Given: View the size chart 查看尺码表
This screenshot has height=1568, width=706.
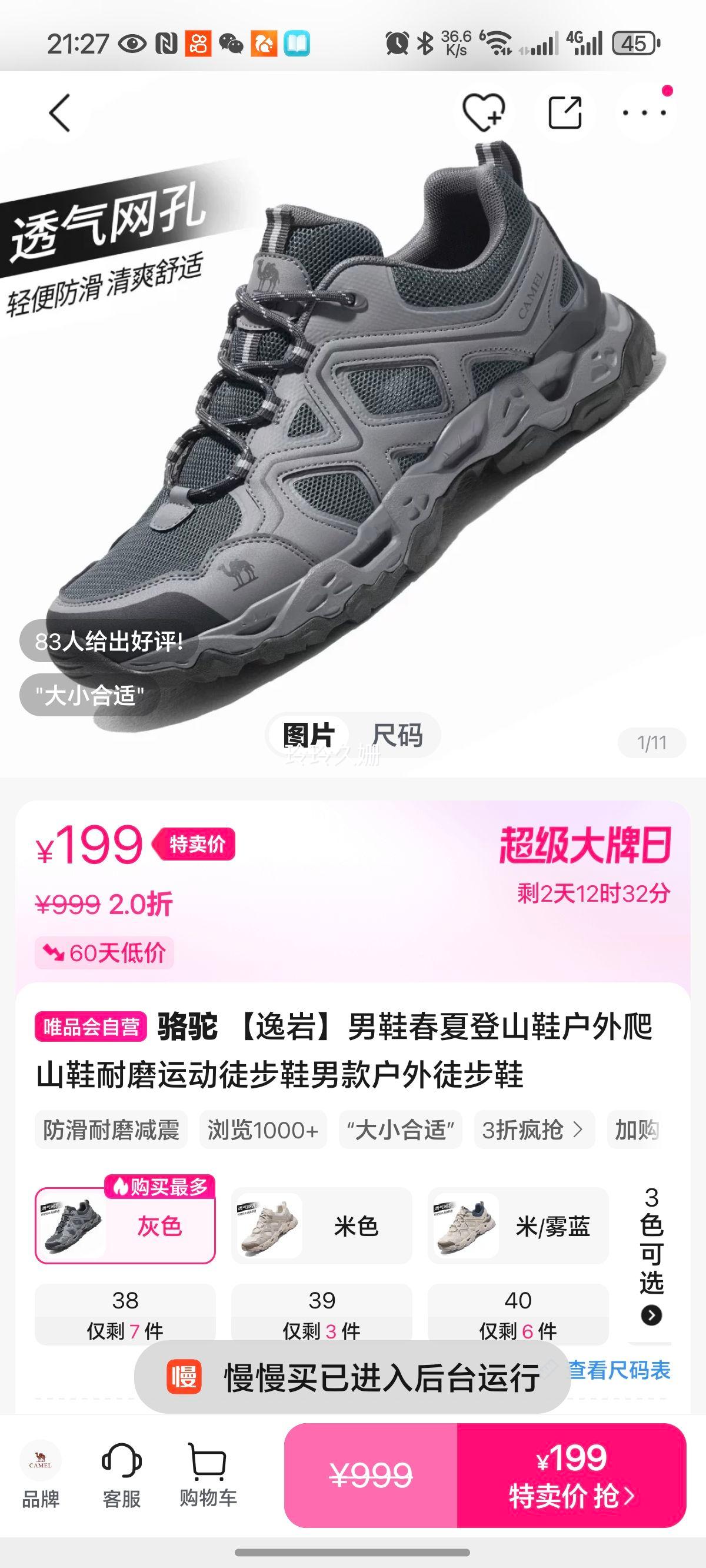Looking at the screenshot, I should pos(619,1370).
